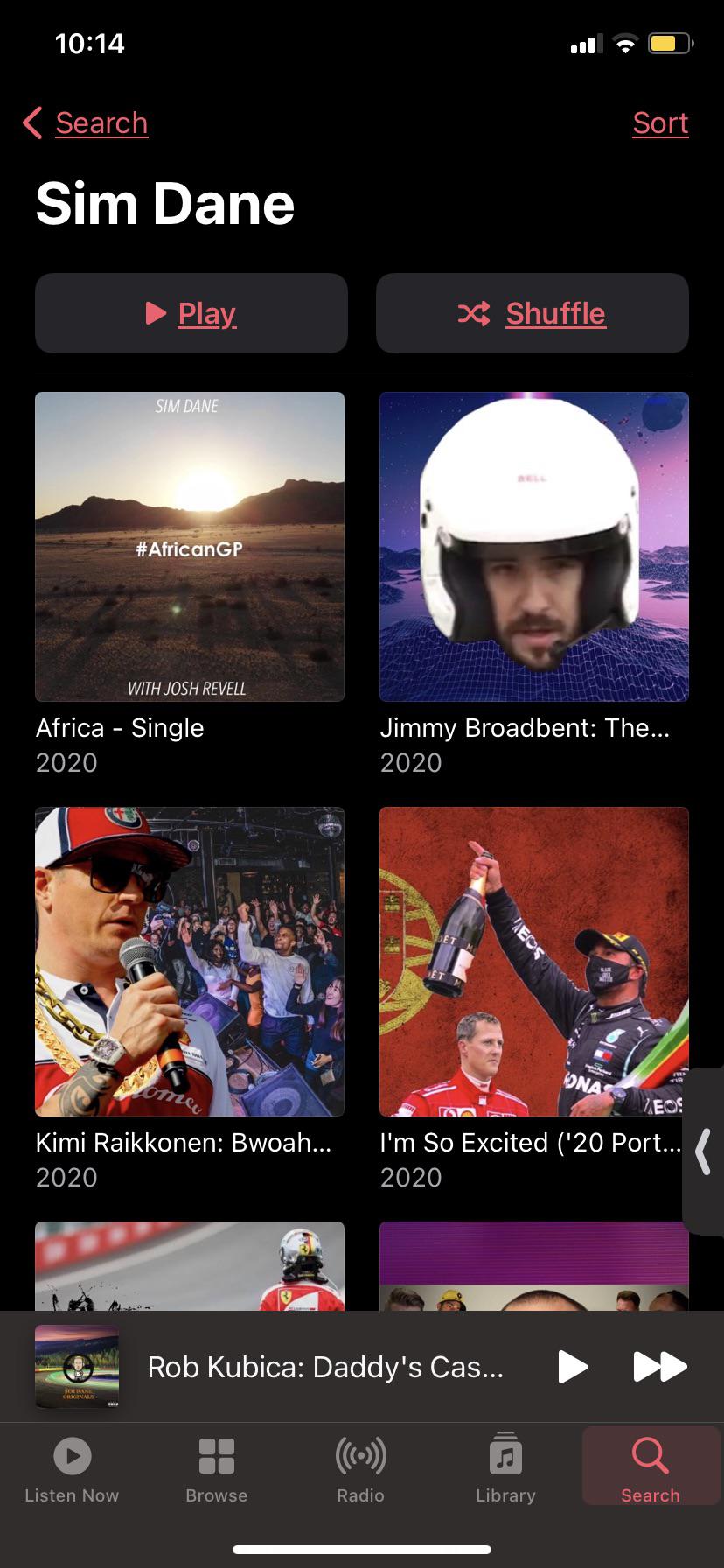Image resolution: width=724 pixels, height=1568 pixels.
Task: Open the Jimmy Broadbent album
Action: pos(534,547)
